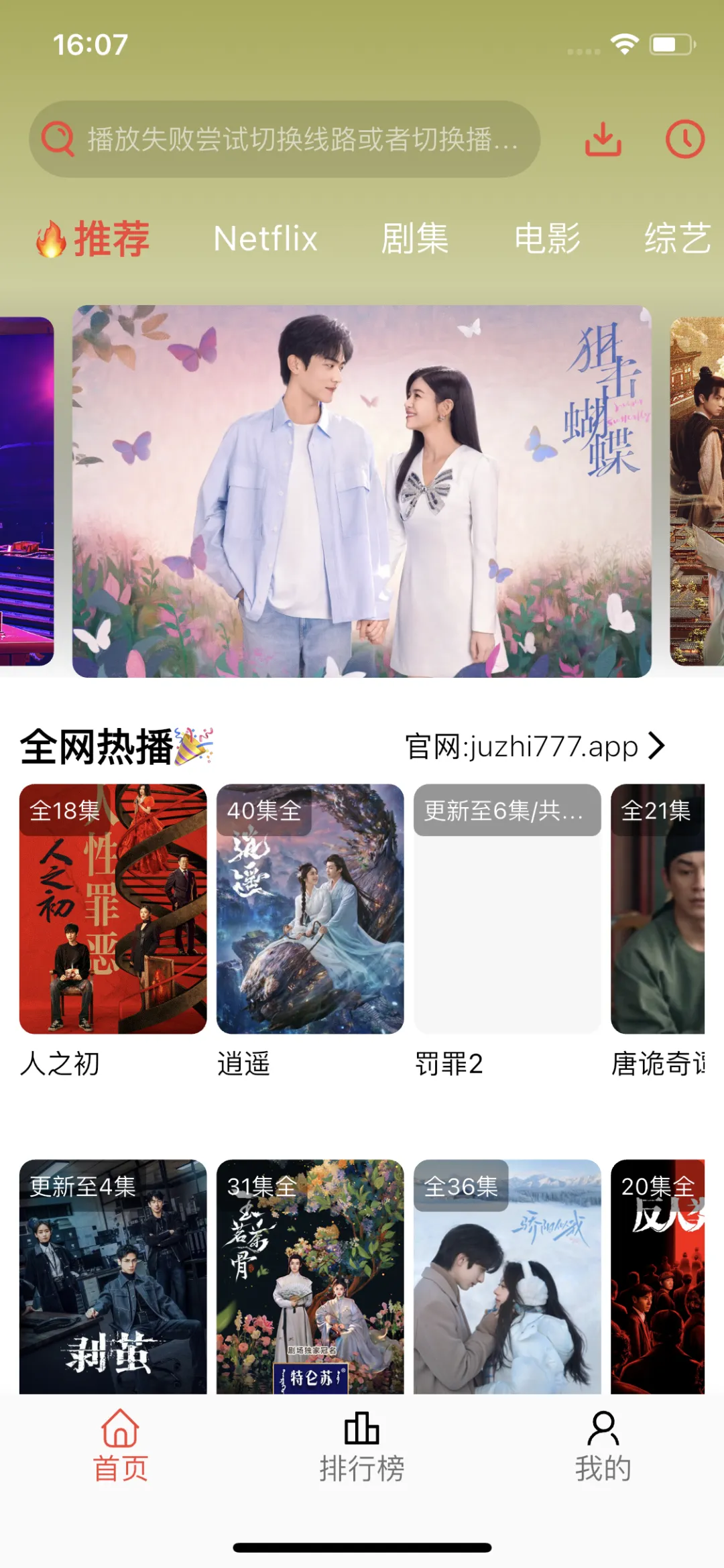Screen dimensions: 724x1568
Task: Open the 剥茧 poster updated to 4 episodes
Action: coord(113,1277)
